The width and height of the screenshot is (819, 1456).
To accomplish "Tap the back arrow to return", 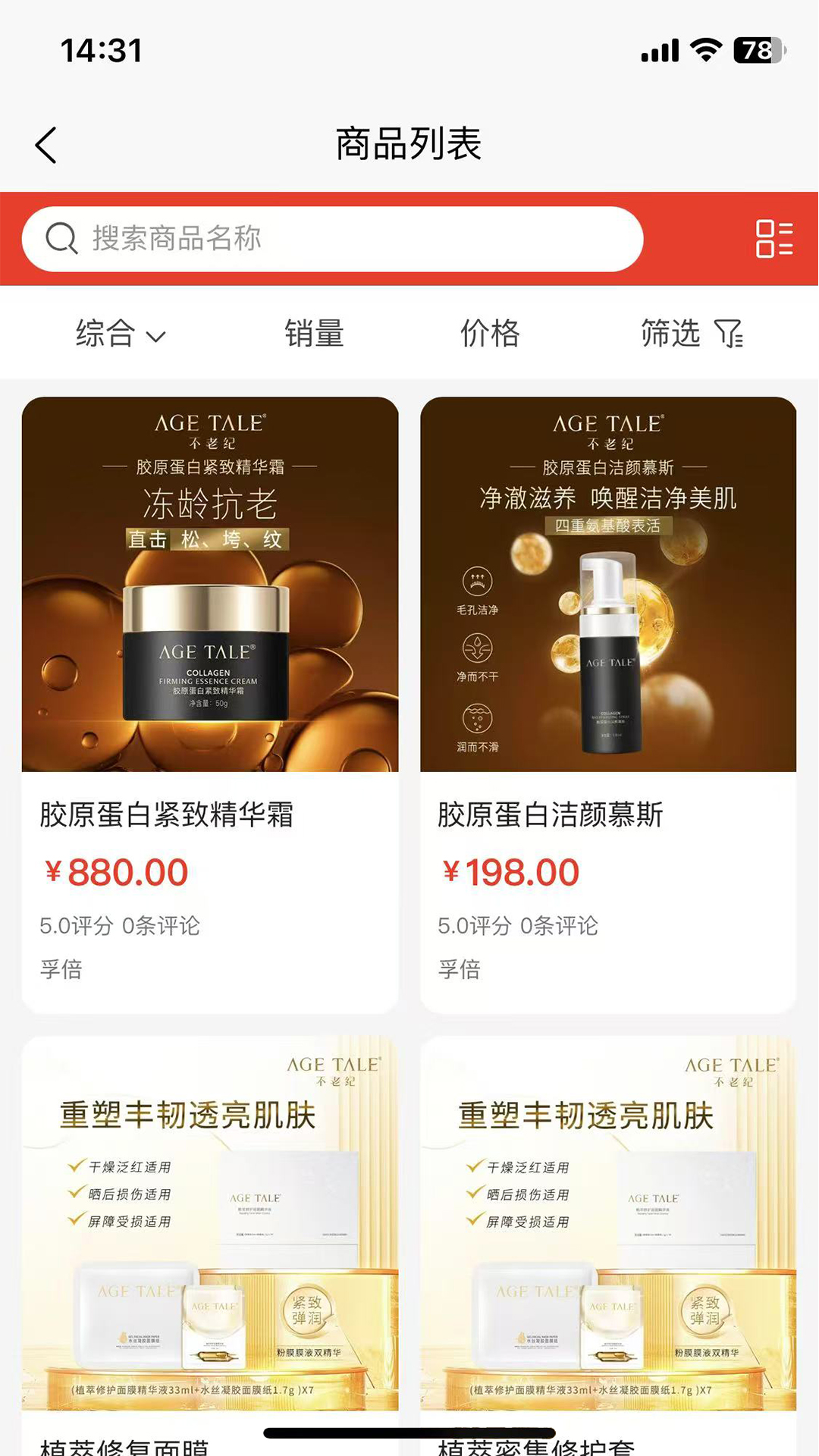I will 45,143.
